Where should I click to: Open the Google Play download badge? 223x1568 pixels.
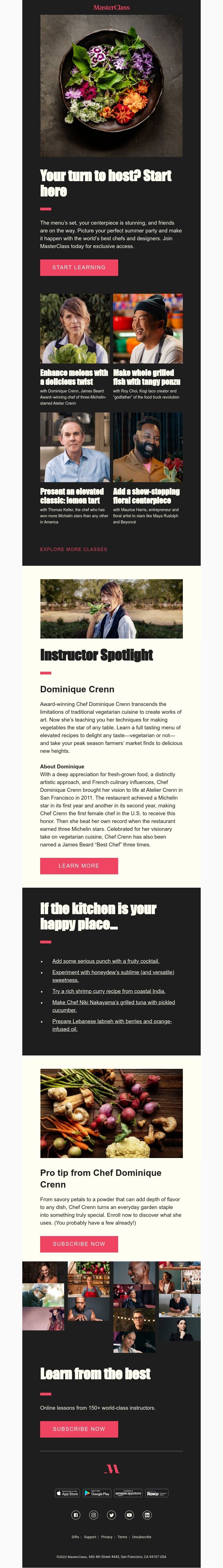[x=97, y=1493]
